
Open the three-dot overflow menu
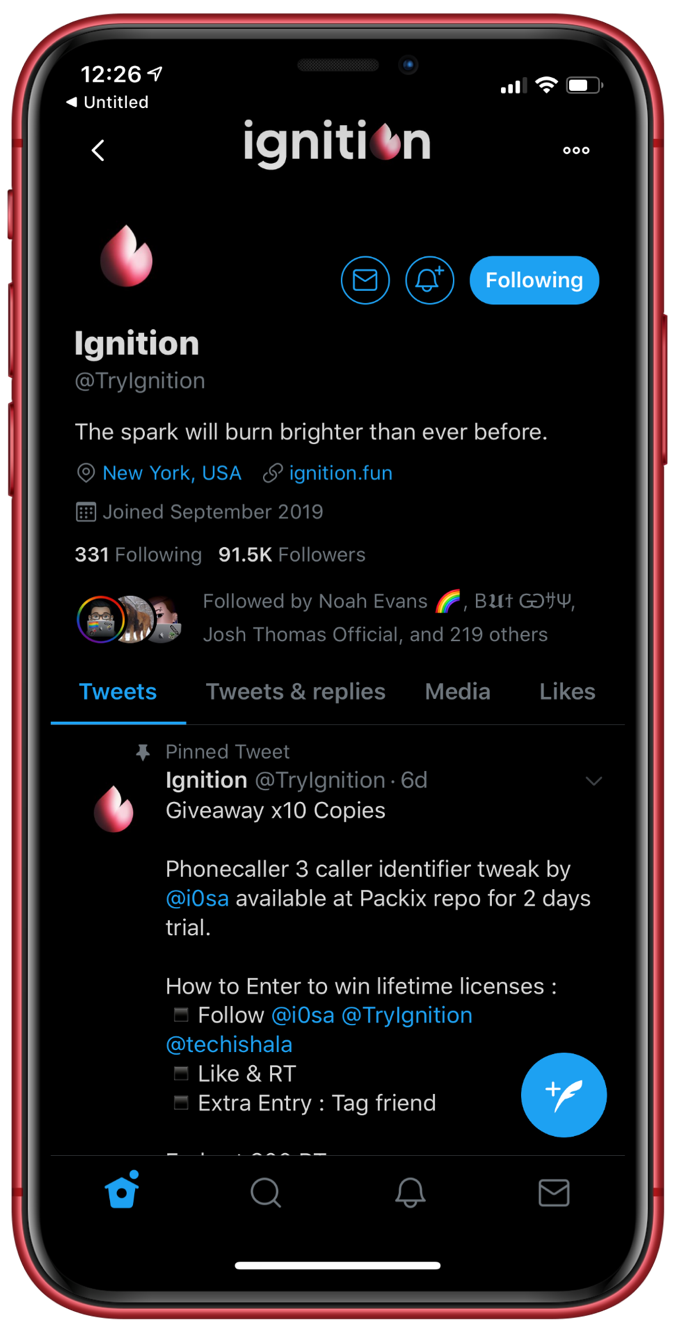point(576,150)
